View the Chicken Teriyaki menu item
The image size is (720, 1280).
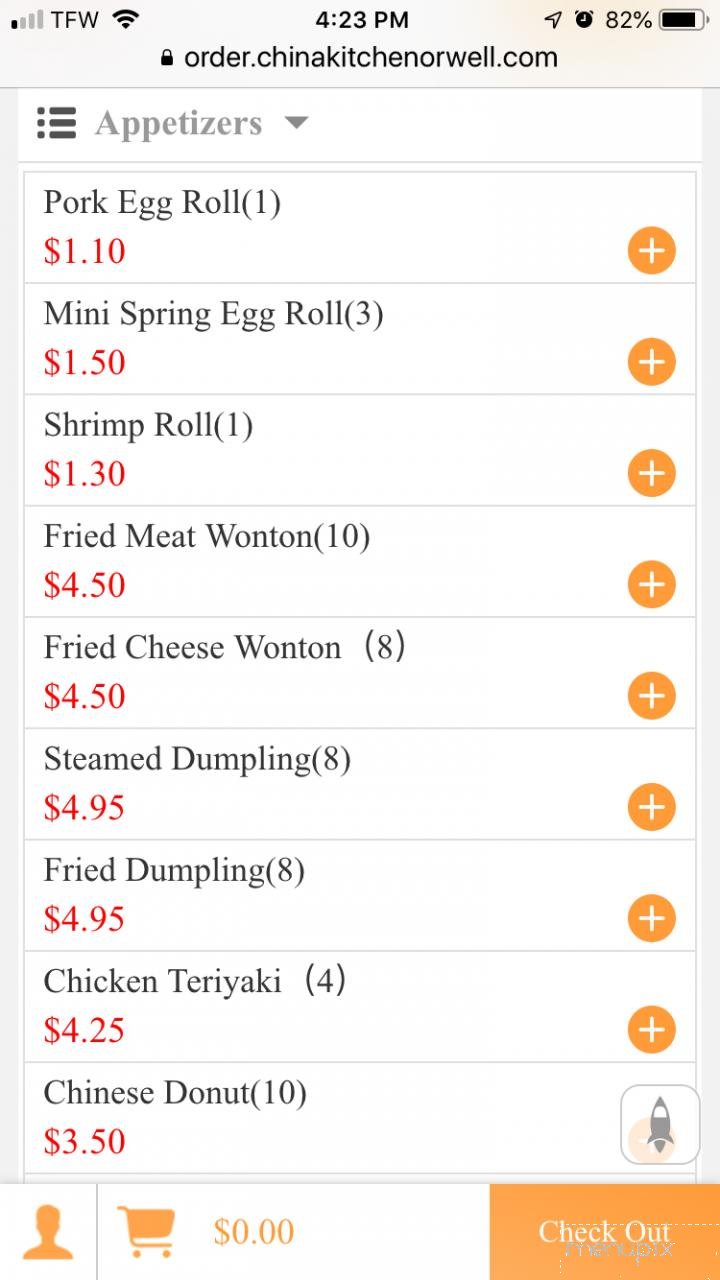tap(193, 981)
